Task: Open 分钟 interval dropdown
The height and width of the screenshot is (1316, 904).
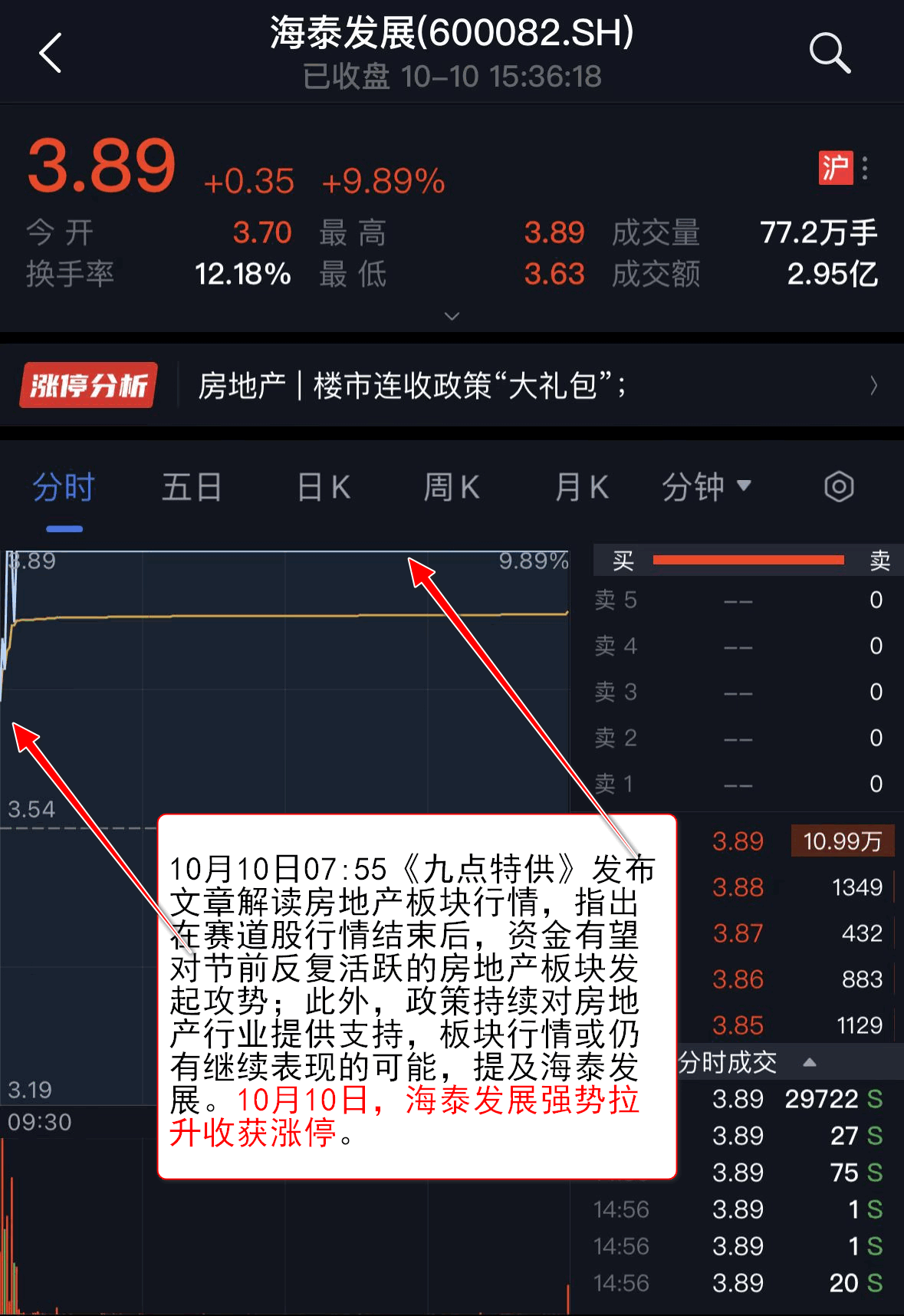Action: [x=706, y=487]
